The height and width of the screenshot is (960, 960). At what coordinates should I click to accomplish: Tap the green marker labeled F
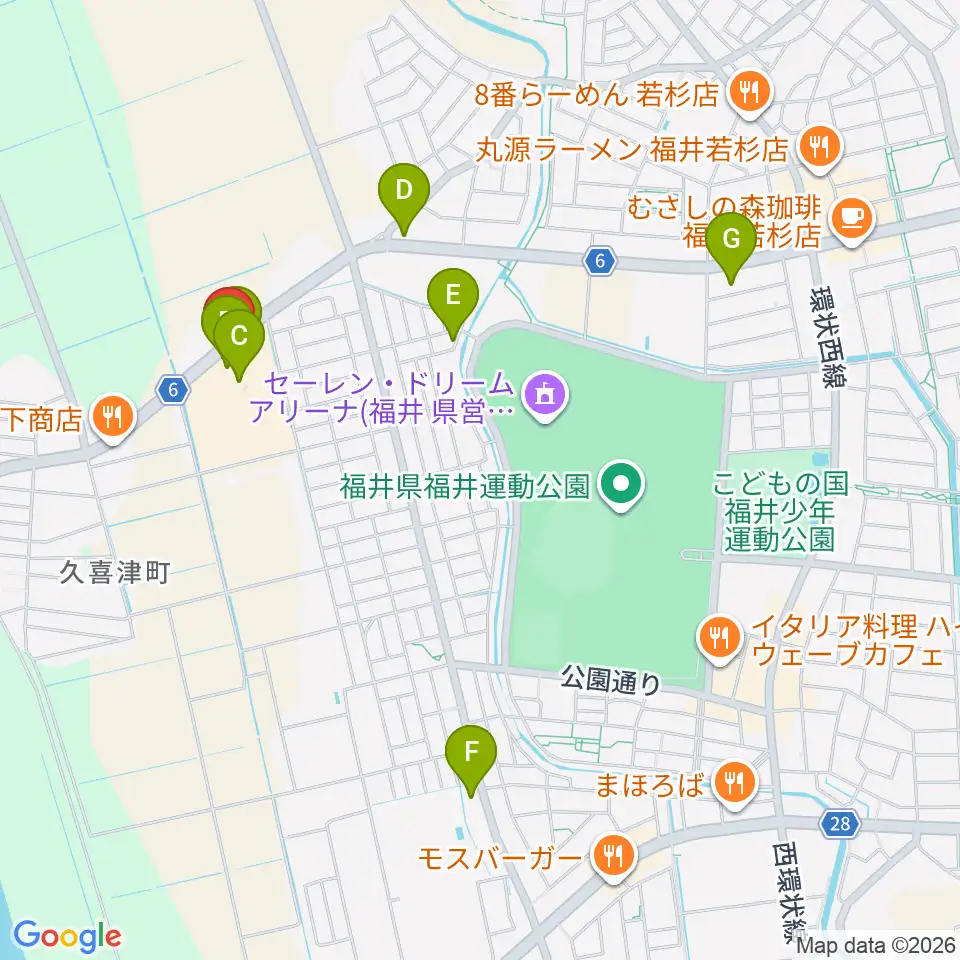tap(471, 760)
